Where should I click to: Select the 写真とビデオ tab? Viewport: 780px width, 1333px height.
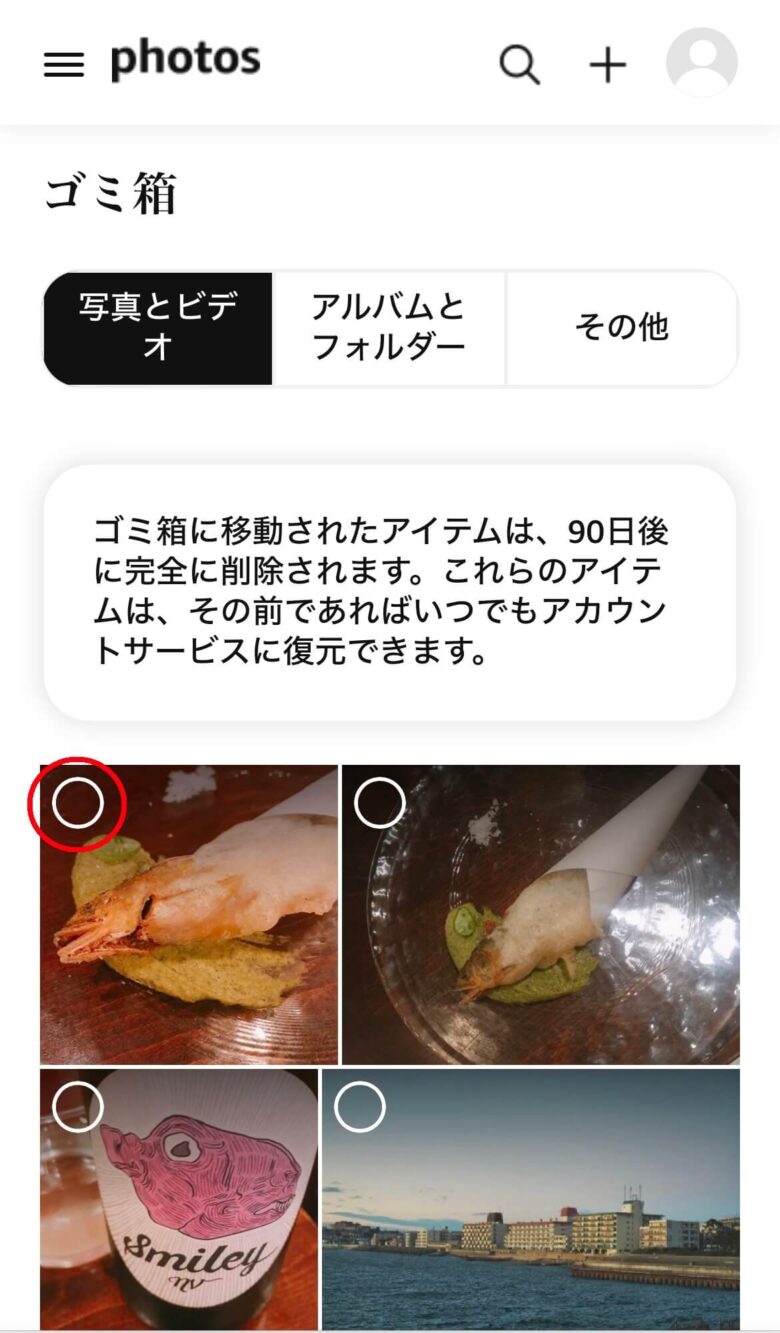coord(156,328)
